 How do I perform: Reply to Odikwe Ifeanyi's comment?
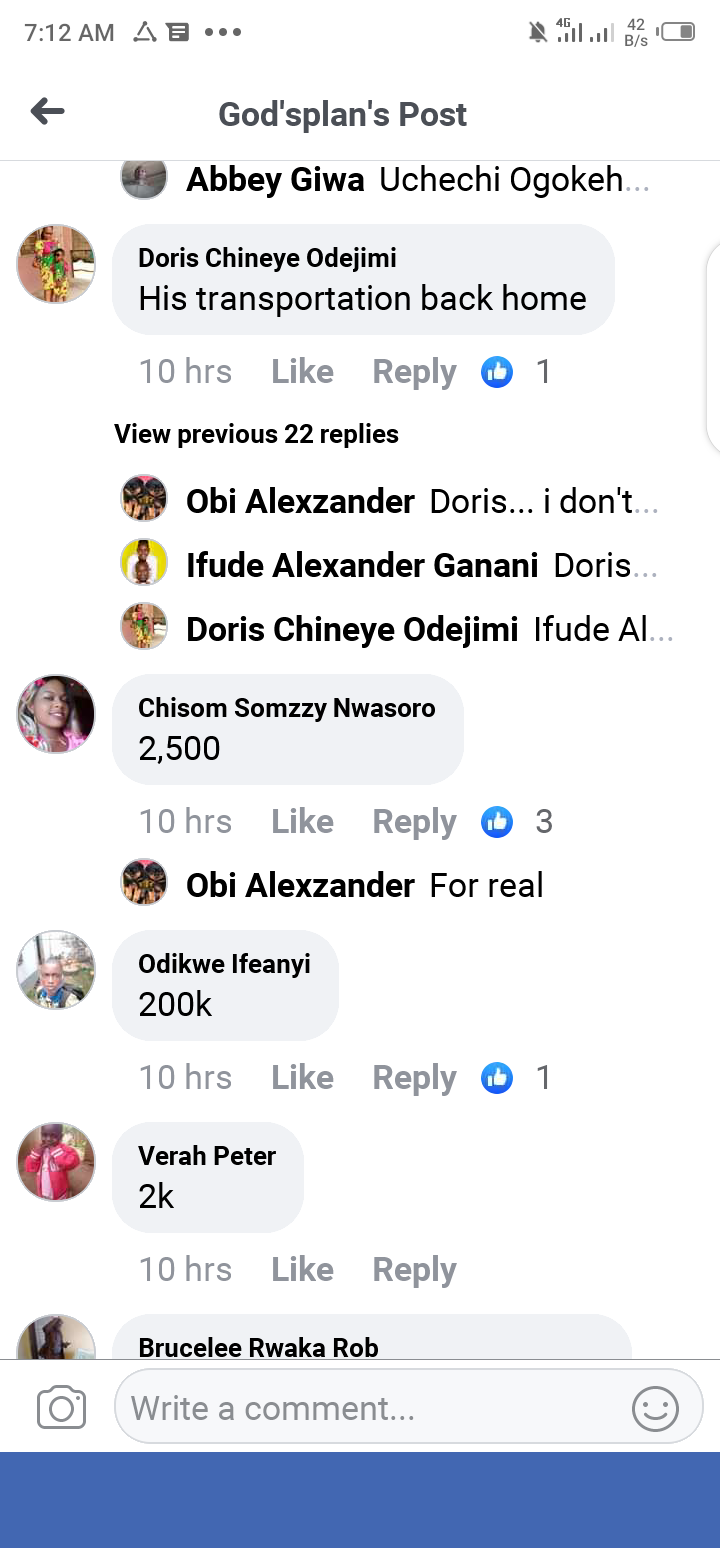click(x=414, y=1078)
